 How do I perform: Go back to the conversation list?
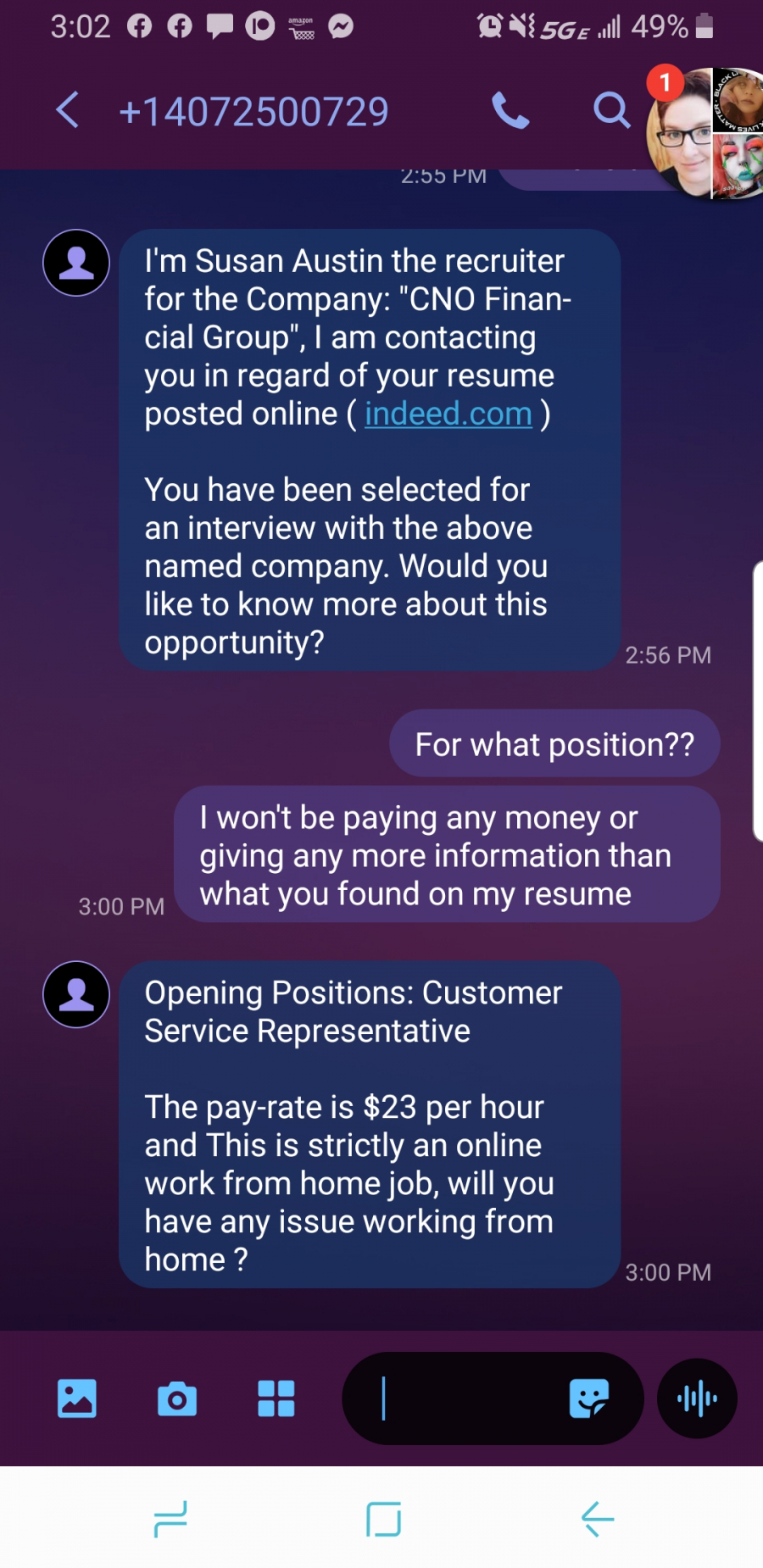[x=68, y=111]
